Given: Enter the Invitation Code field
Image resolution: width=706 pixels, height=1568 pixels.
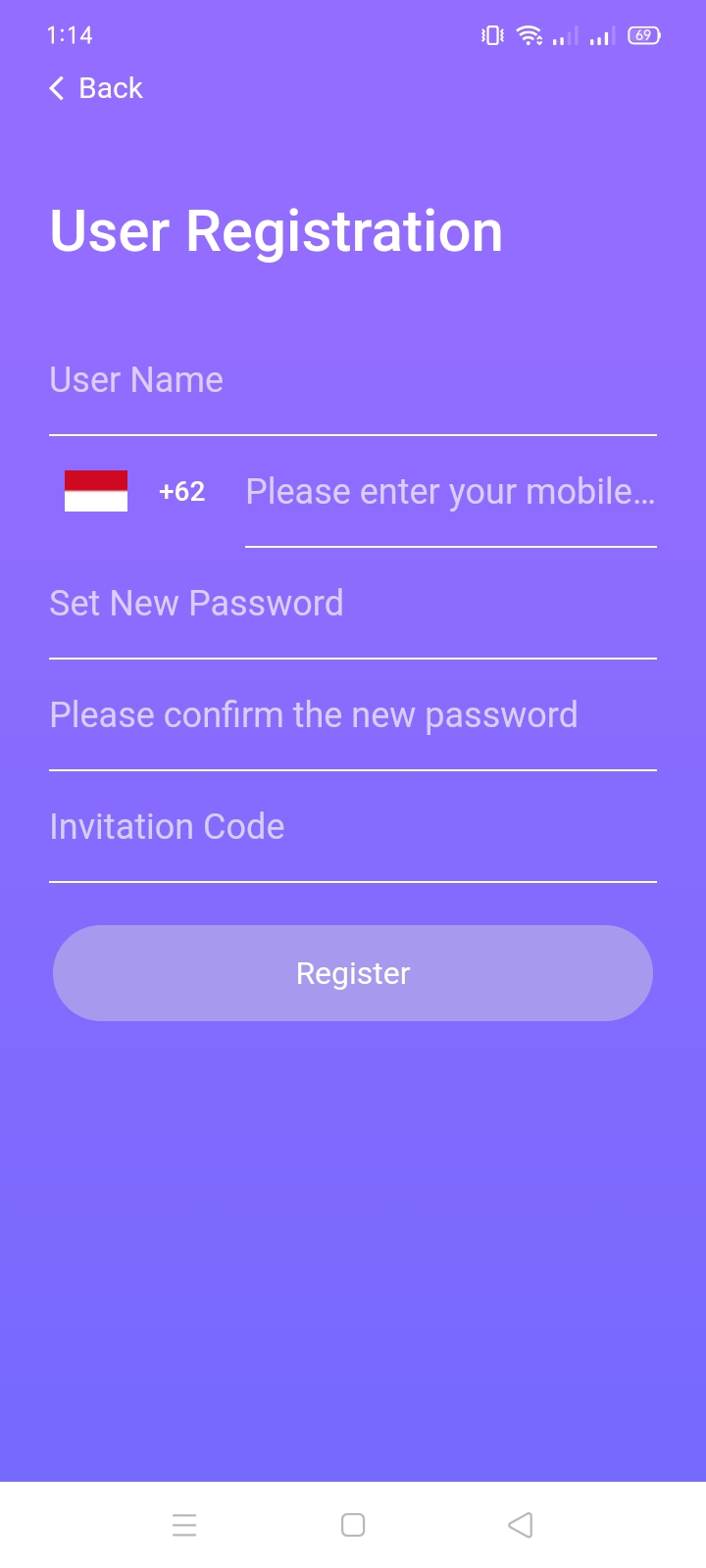Looking at the screenshot, I should (x=352, y=827).
